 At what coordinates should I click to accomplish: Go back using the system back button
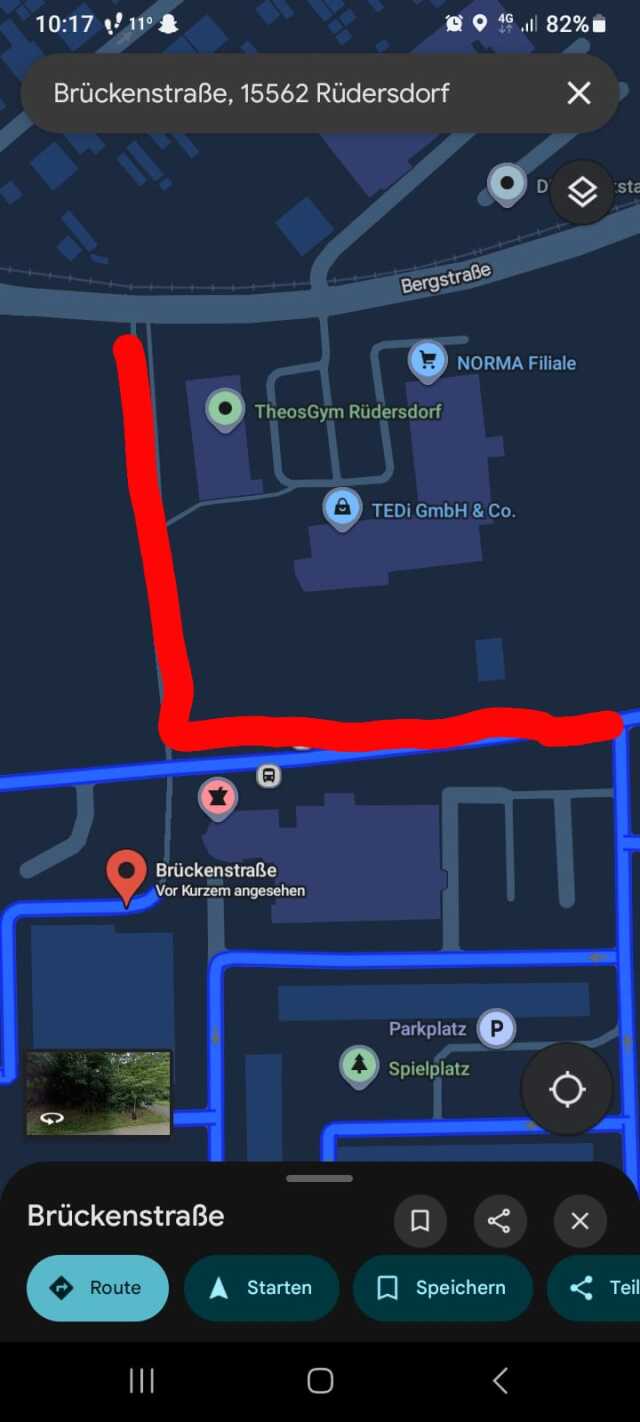tap(500, 1381)
